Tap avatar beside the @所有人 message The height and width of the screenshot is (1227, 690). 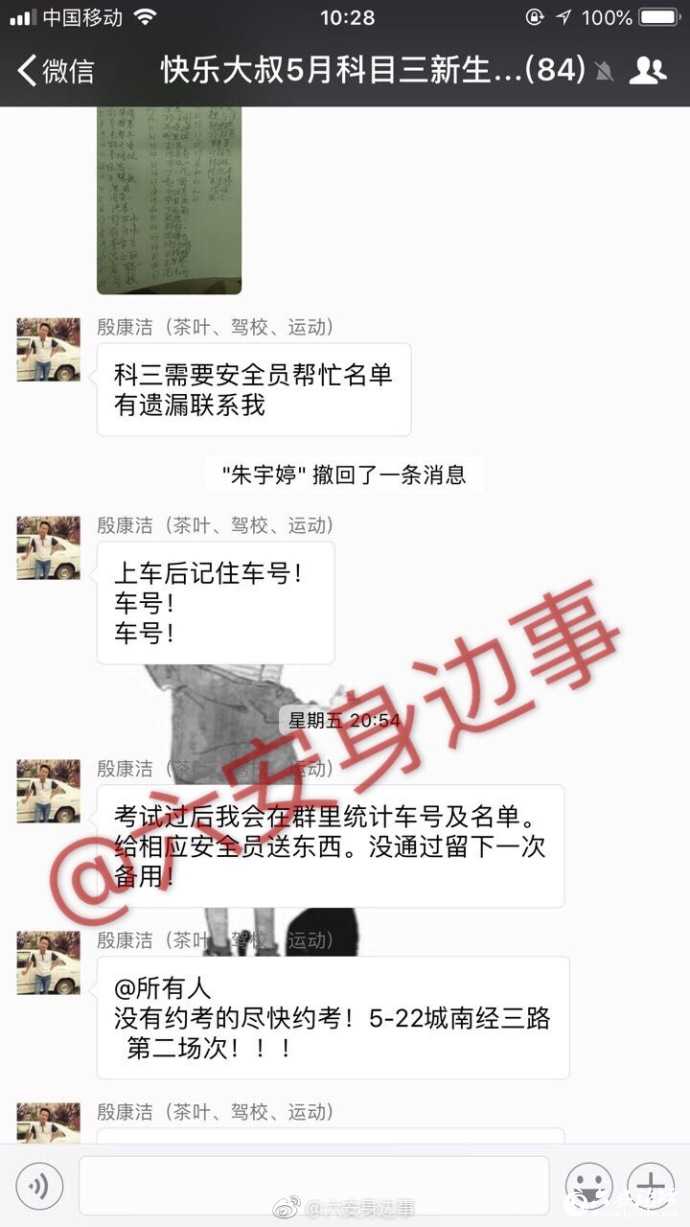click(48, 963)
